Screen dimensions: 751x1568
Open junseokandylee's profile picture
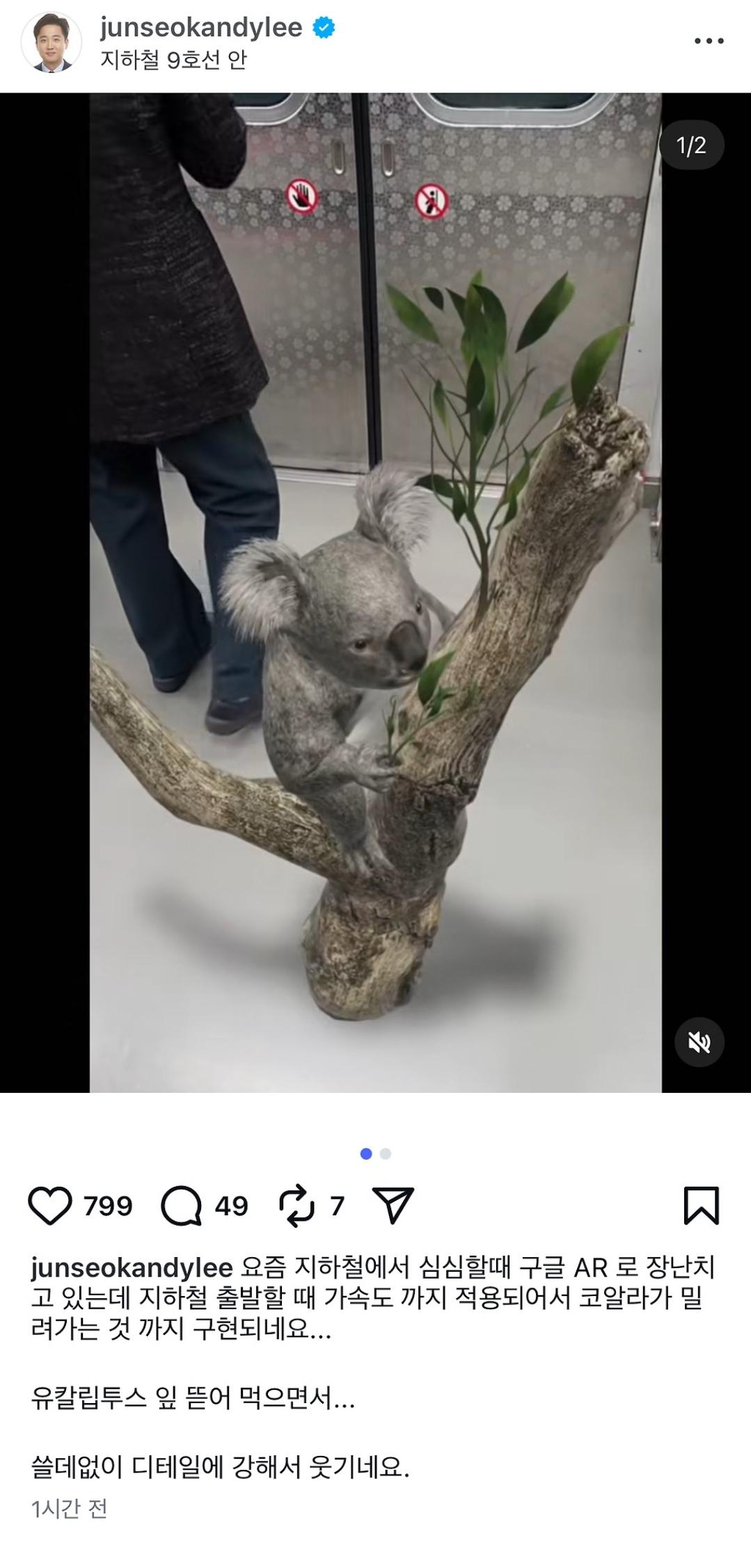[52, 42]
